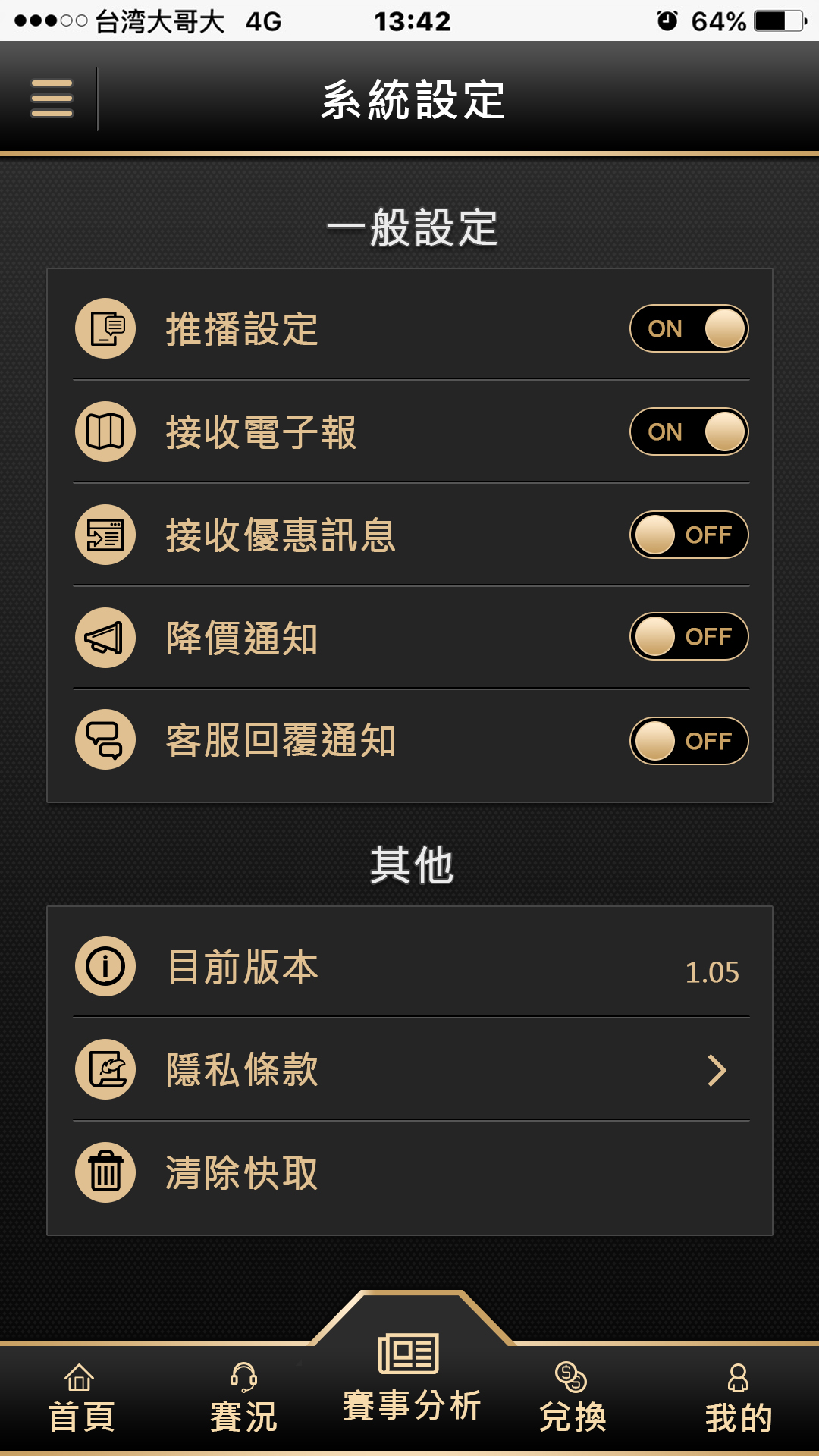
Task: Open the hamburger drawer menu
Action: tap(52, 99)
